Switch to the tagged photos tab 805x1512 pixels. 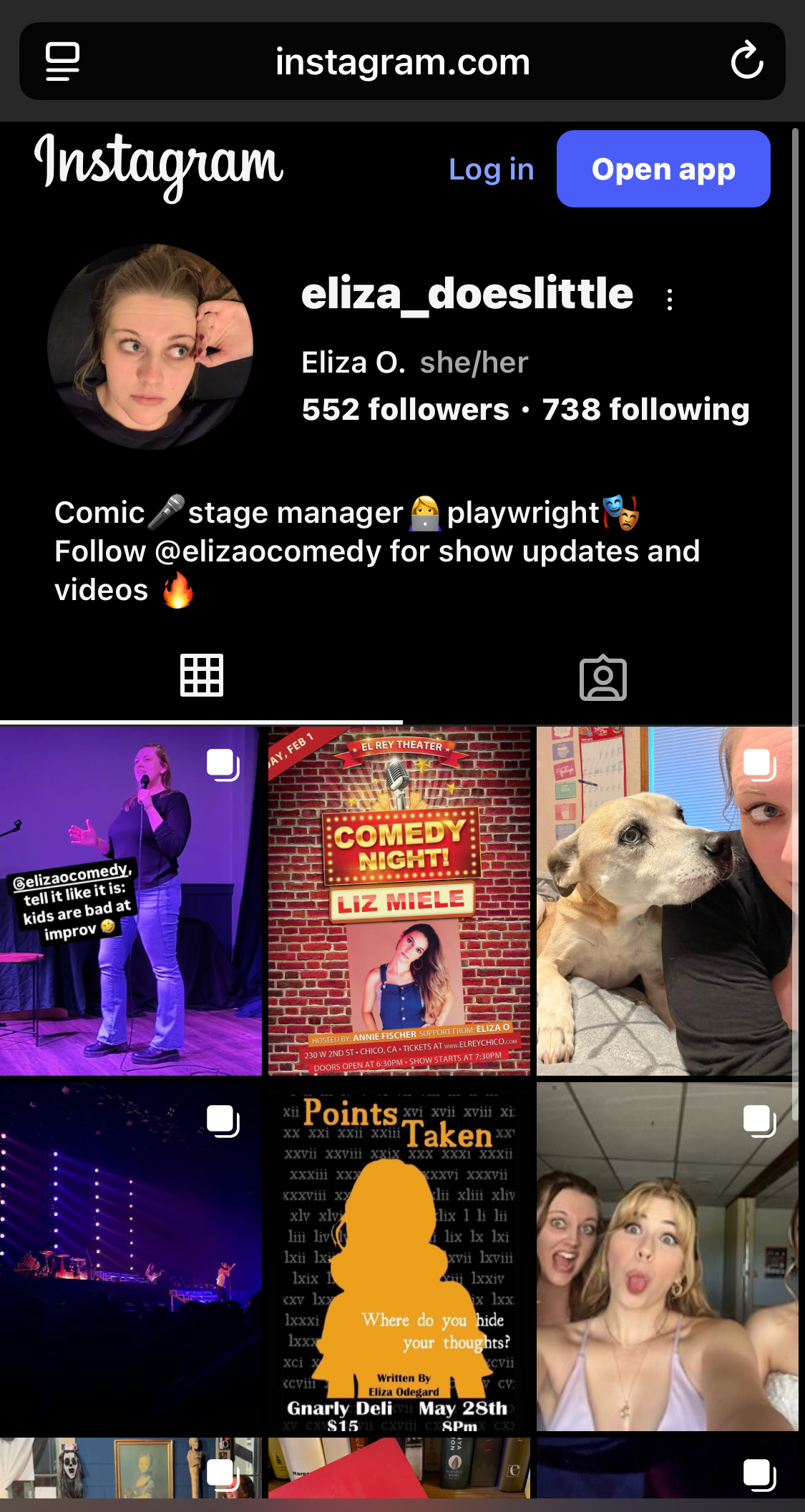coord(602,677)
